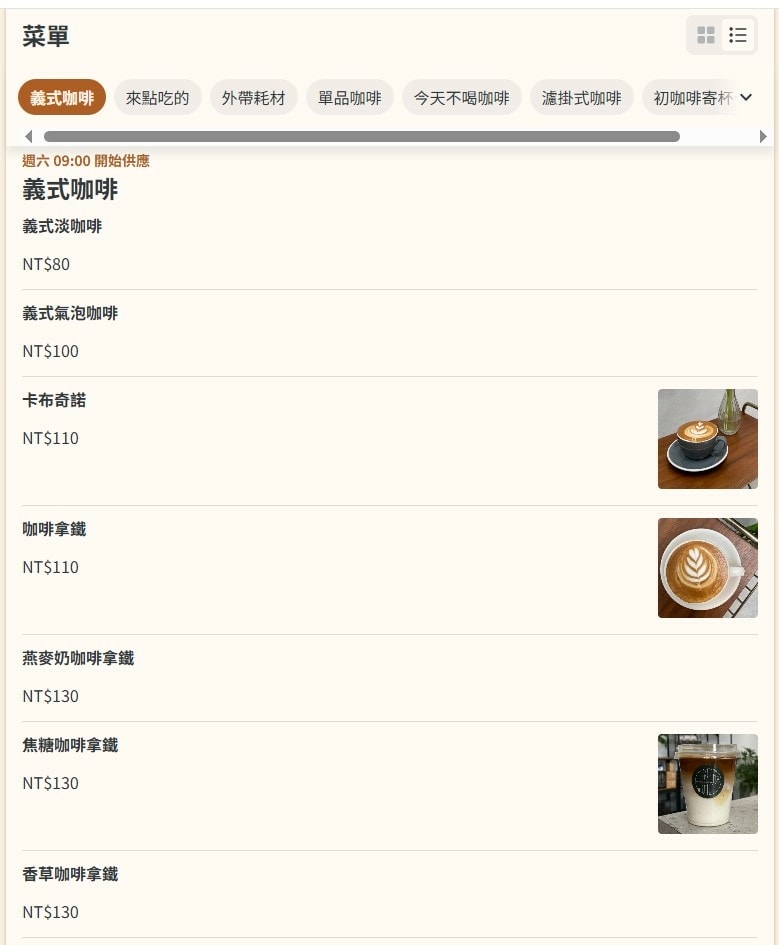Switch to list view layout

pos(738,35)
